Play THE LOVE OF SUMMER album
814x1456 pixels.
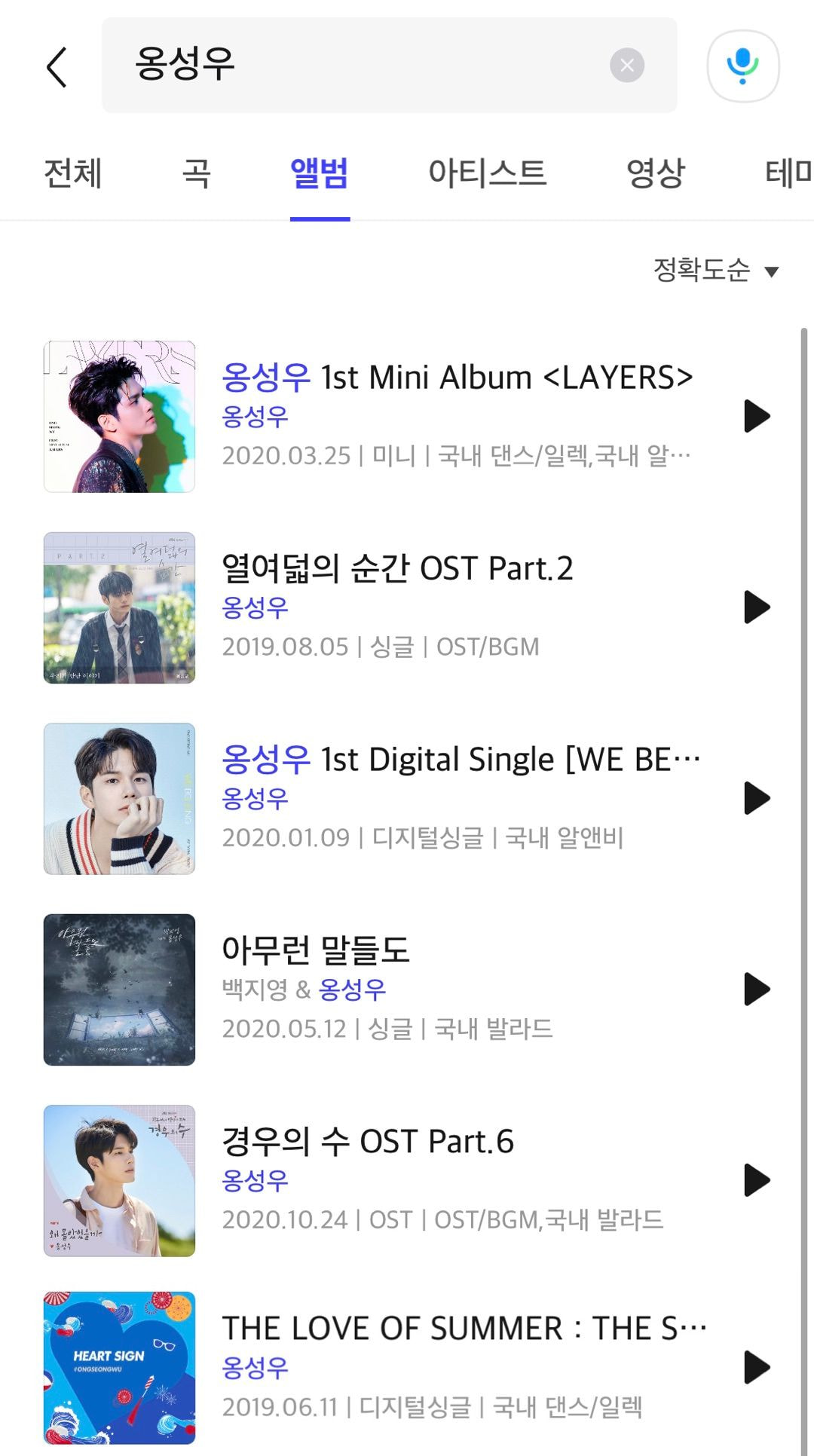pyautogui.click(x=756, y=1367)
